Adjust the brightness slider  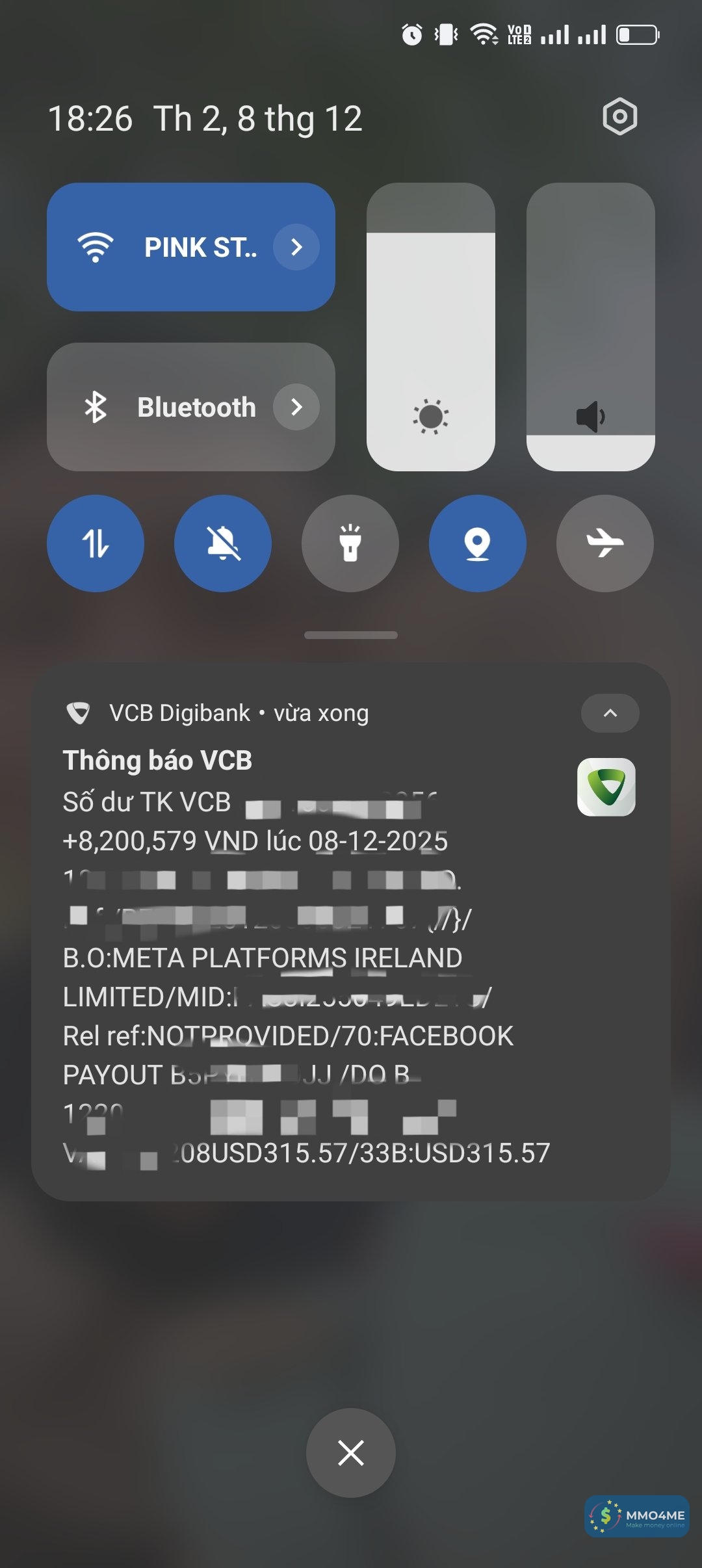(x=430, y=326)
